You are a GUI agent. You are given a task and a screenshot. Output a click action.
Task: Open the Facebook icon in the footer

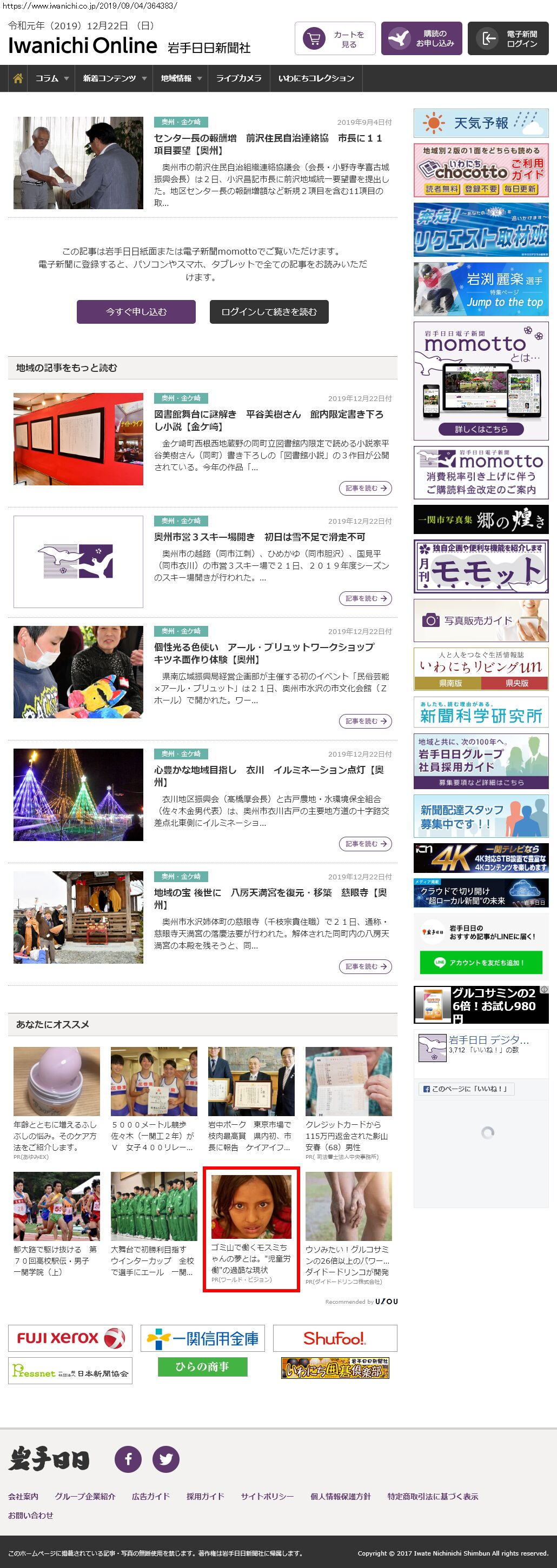(129, 1459)
